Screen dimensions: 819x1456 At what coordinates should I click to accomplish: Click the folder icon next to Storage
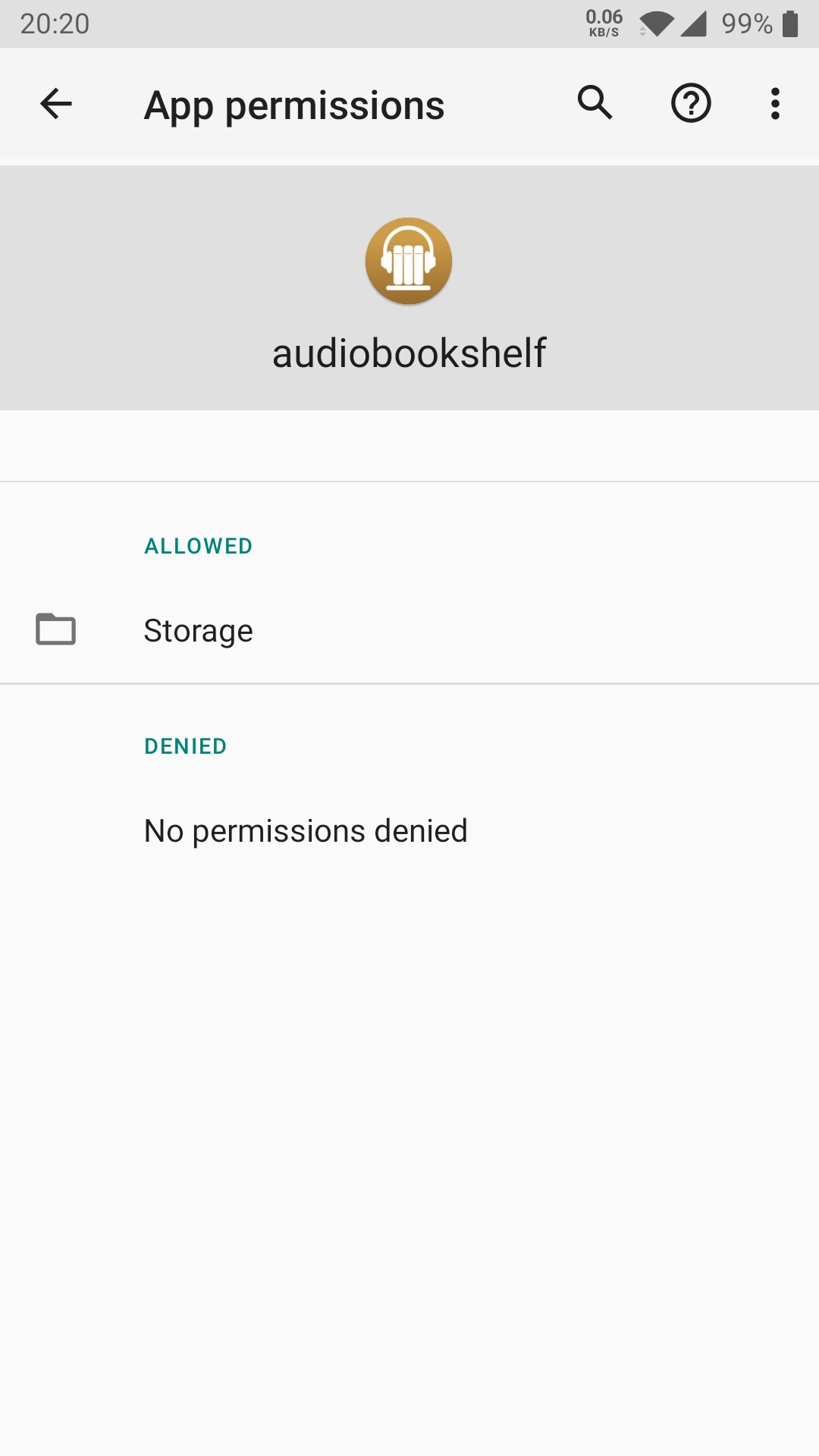55,629
